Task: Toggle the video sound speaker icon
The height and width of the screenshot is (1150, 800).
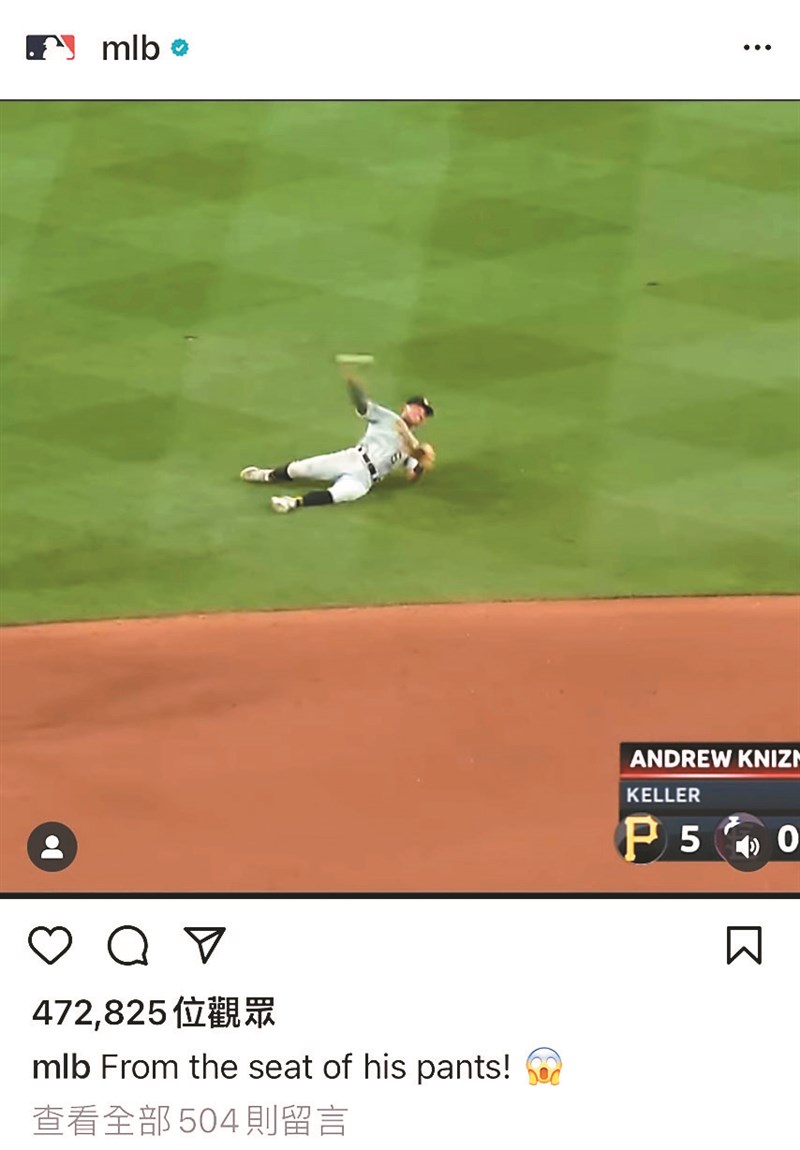Action: point(747,846)
